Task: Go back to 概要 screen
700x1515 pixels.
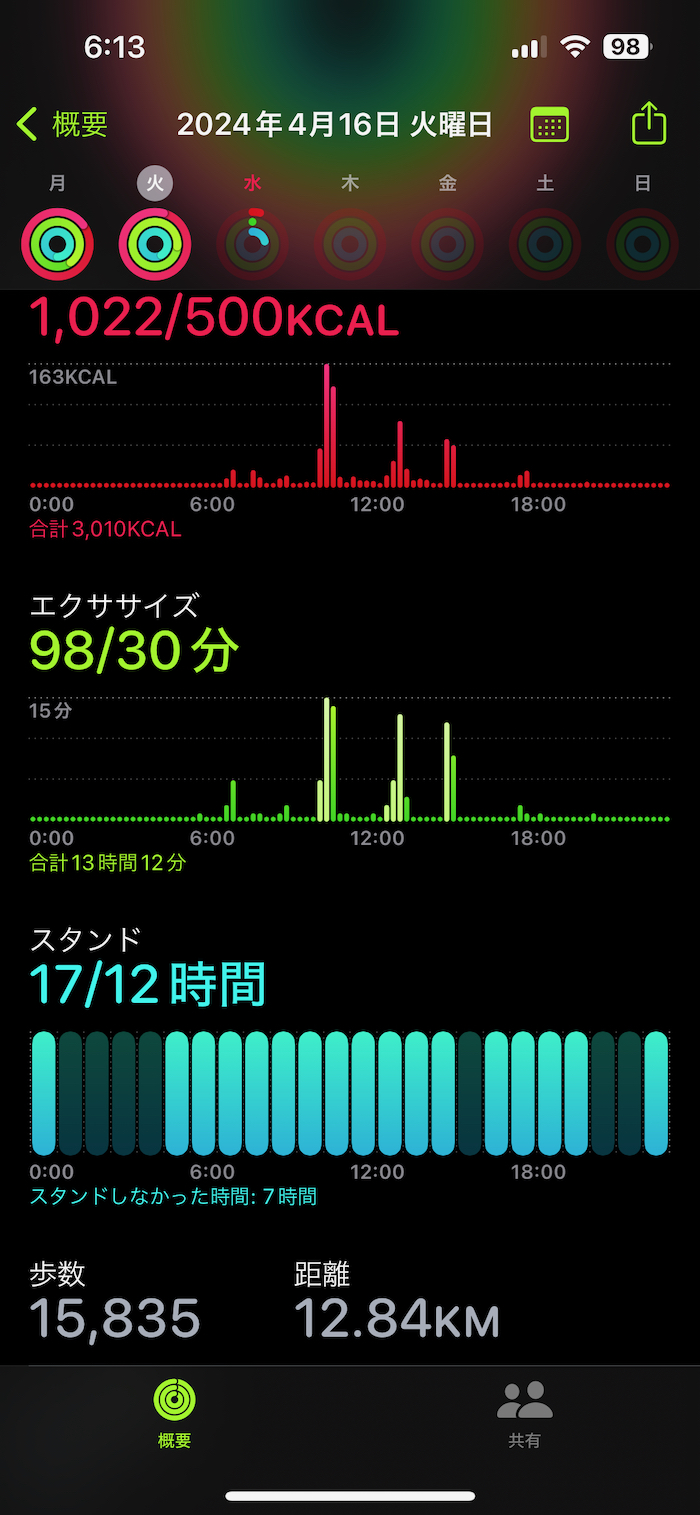Action: click(62, 125)
